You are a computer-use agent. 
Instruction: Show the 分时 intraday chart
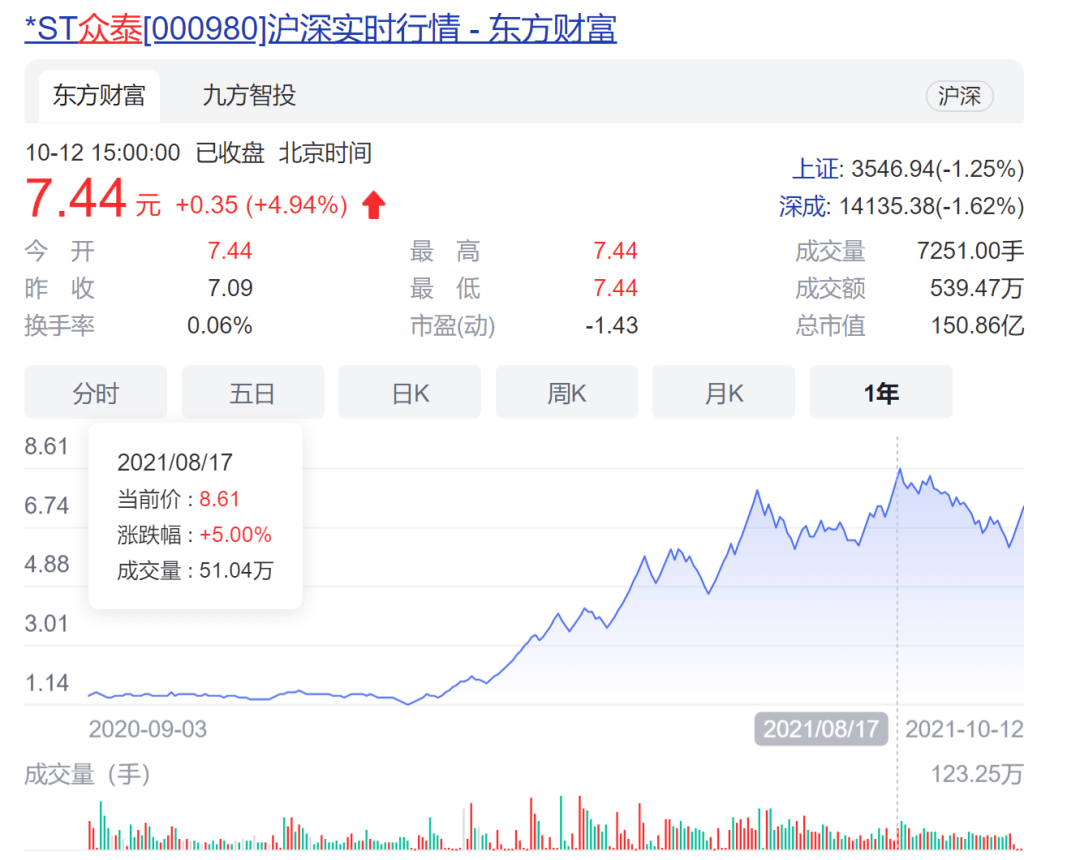95,393
